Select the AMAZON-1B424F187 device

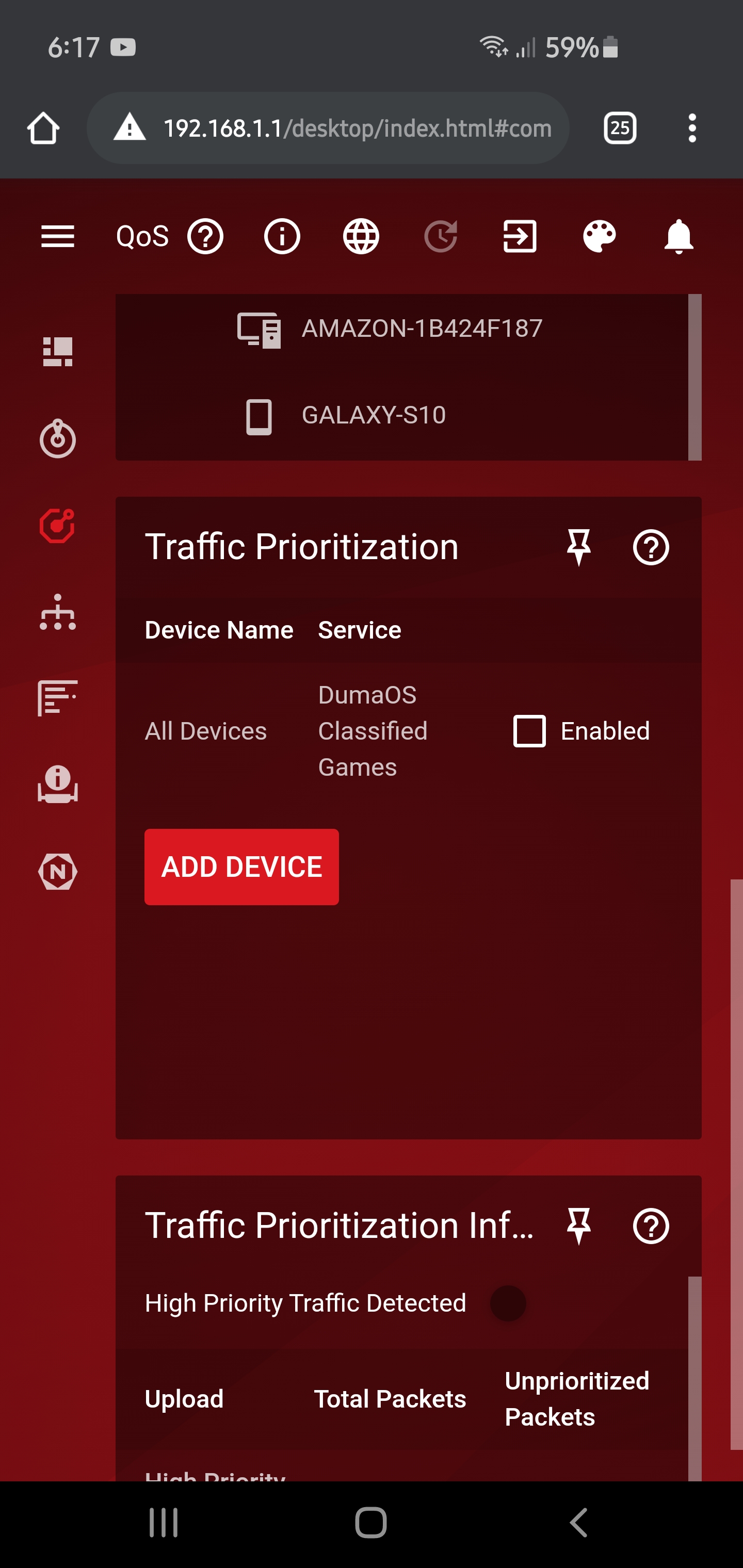tap(422, 329)
